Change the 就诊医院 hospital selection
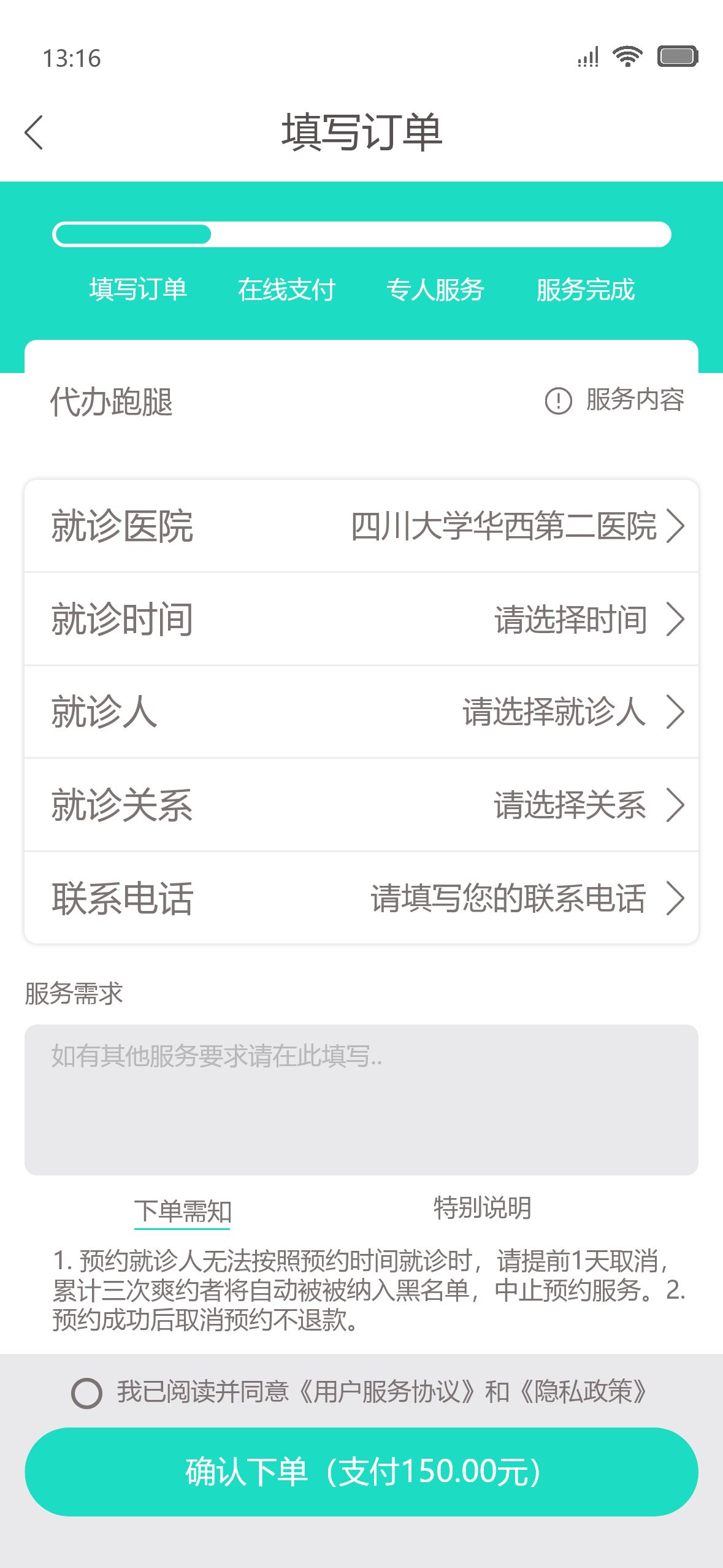 click(516, 526)
